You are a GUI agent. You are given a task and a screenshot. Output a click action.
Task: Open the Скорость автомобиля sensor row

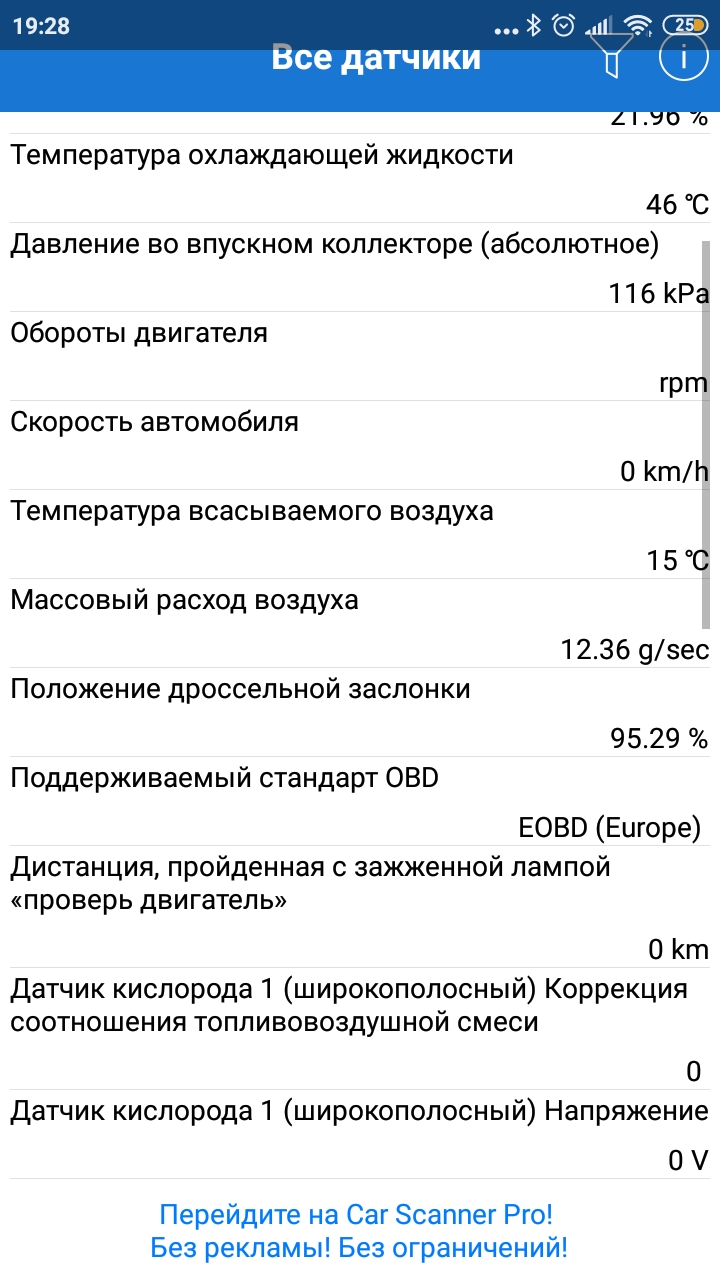point(359,446)
